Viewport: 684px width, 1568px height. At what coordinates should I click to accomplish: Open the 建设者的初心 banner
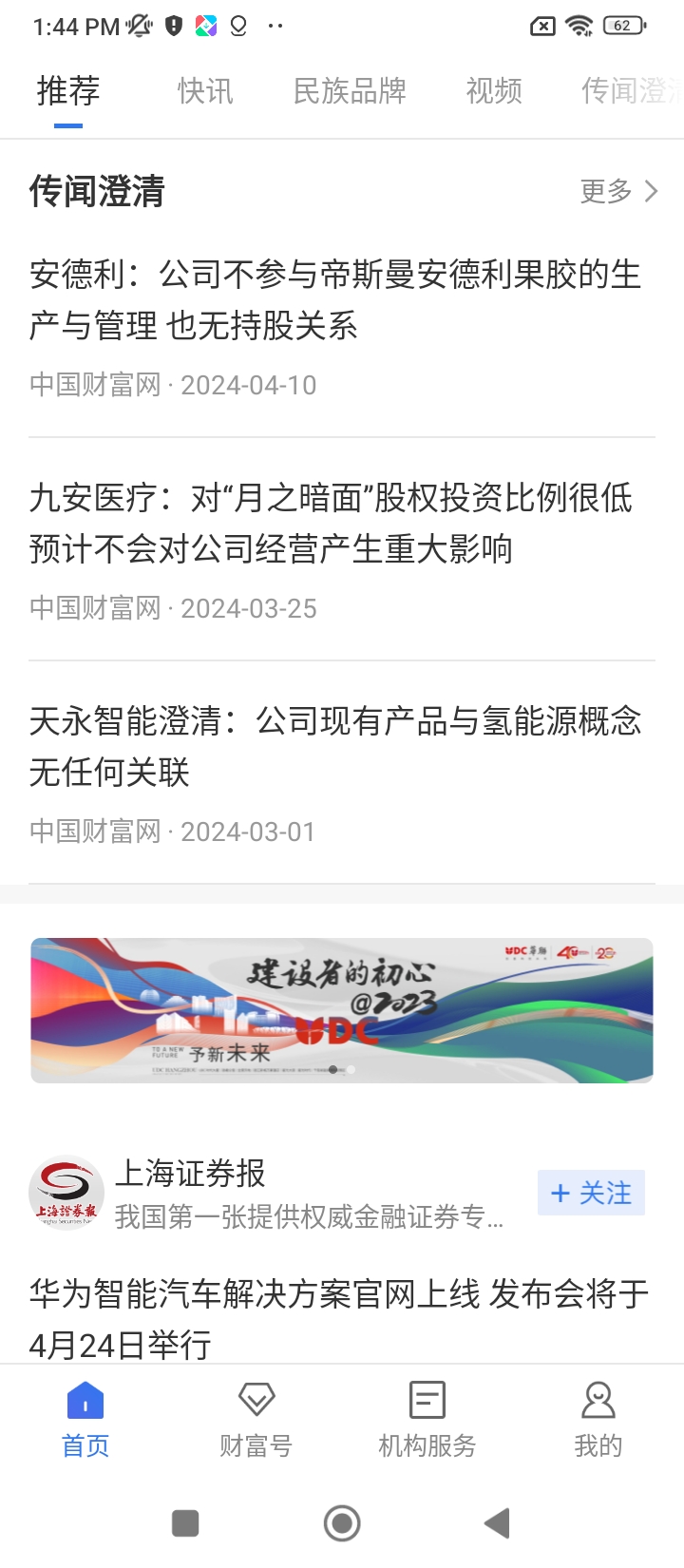pyautogui.click(x=342, y=1010)
